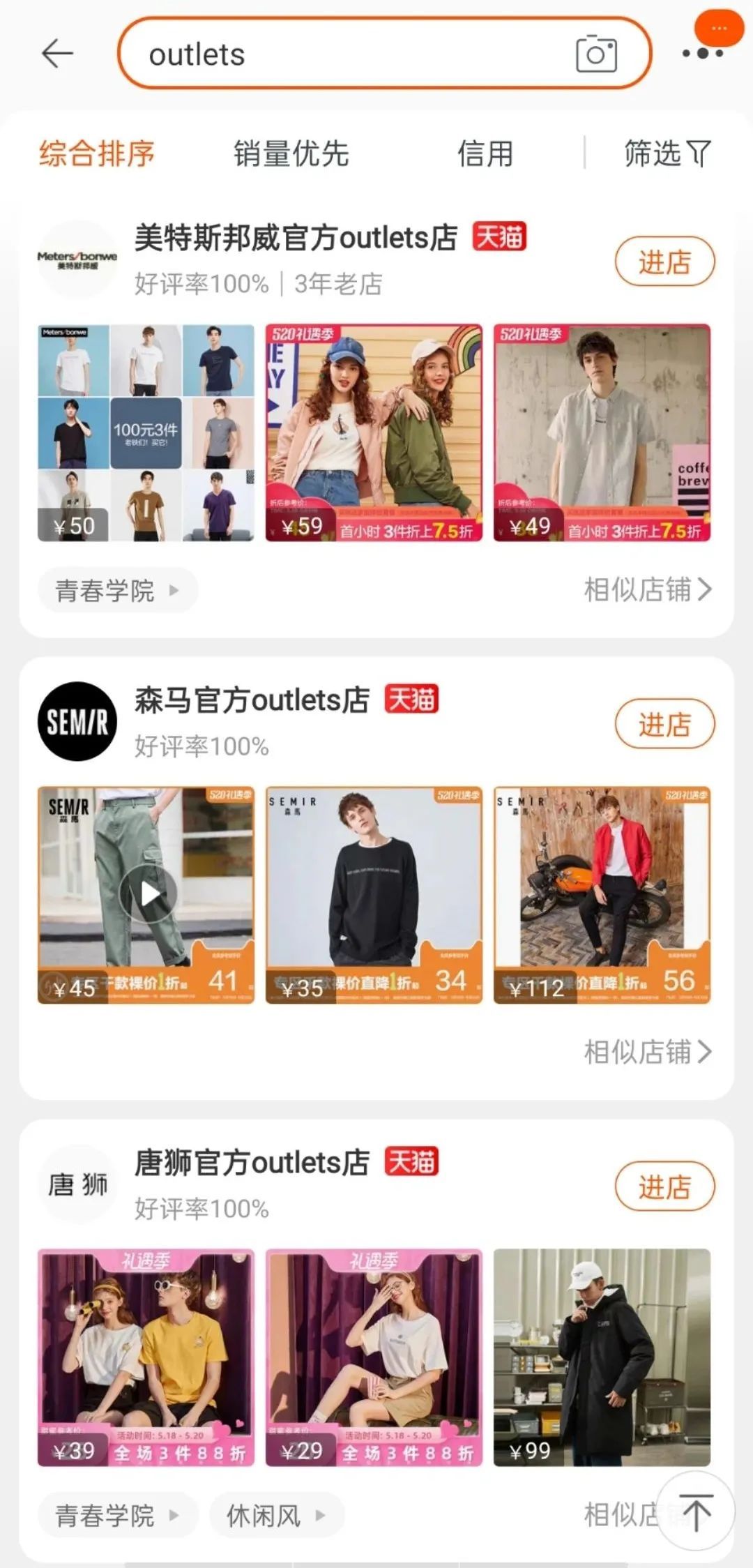
Task: Switch to the 信用 tab
Action: coord(486,155)
